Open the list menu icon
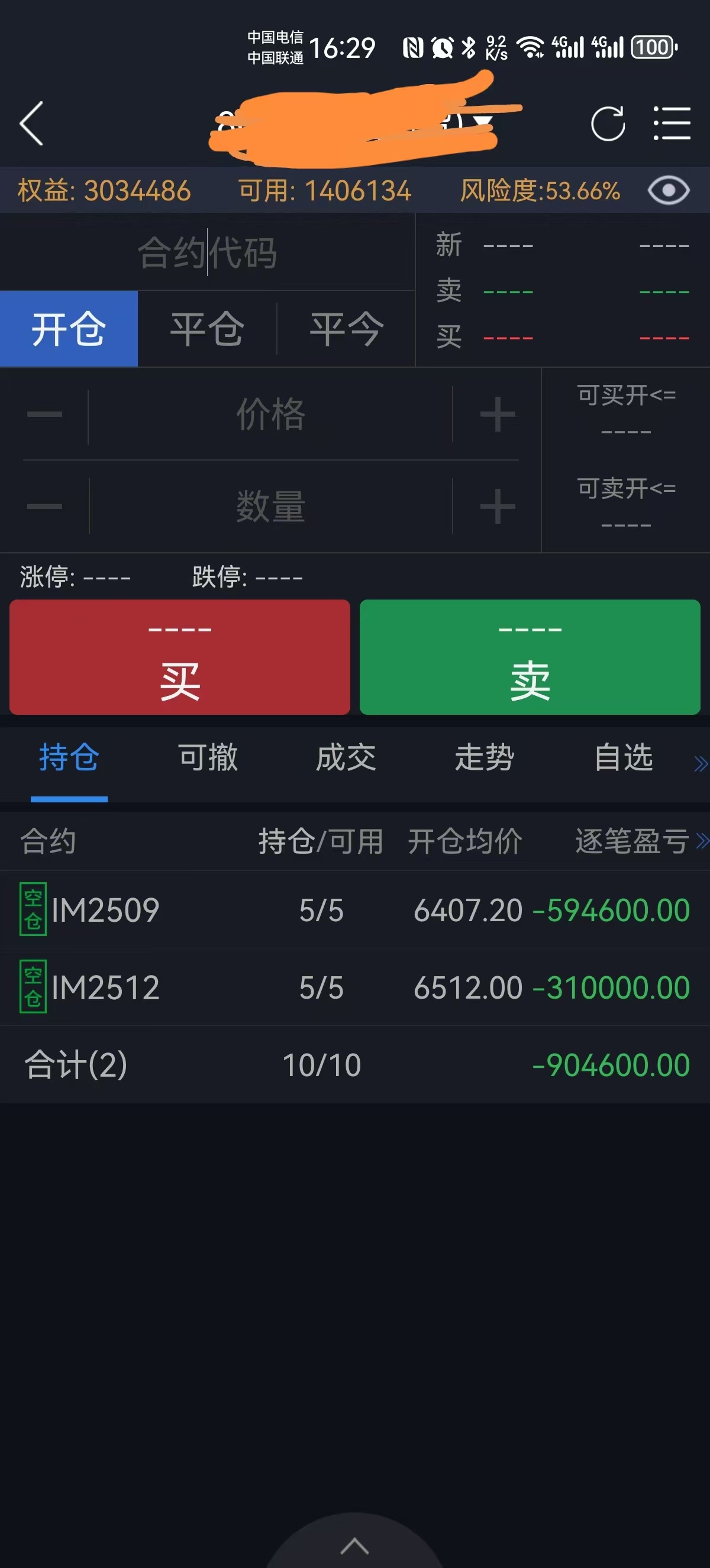710x1568 pixels. pyautogui.click(x=671, y=124)
